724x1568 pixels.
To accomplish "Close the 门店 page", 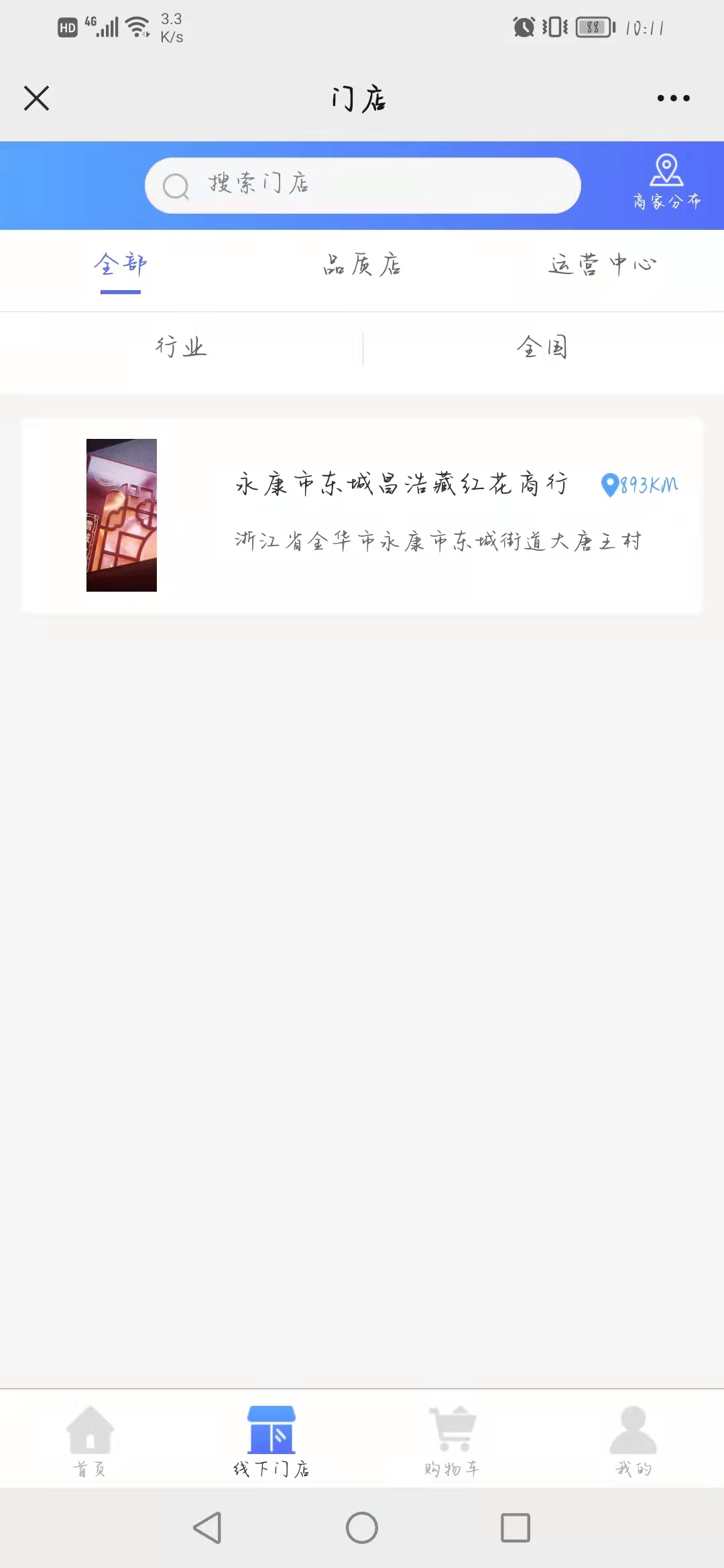I will 37,98.
